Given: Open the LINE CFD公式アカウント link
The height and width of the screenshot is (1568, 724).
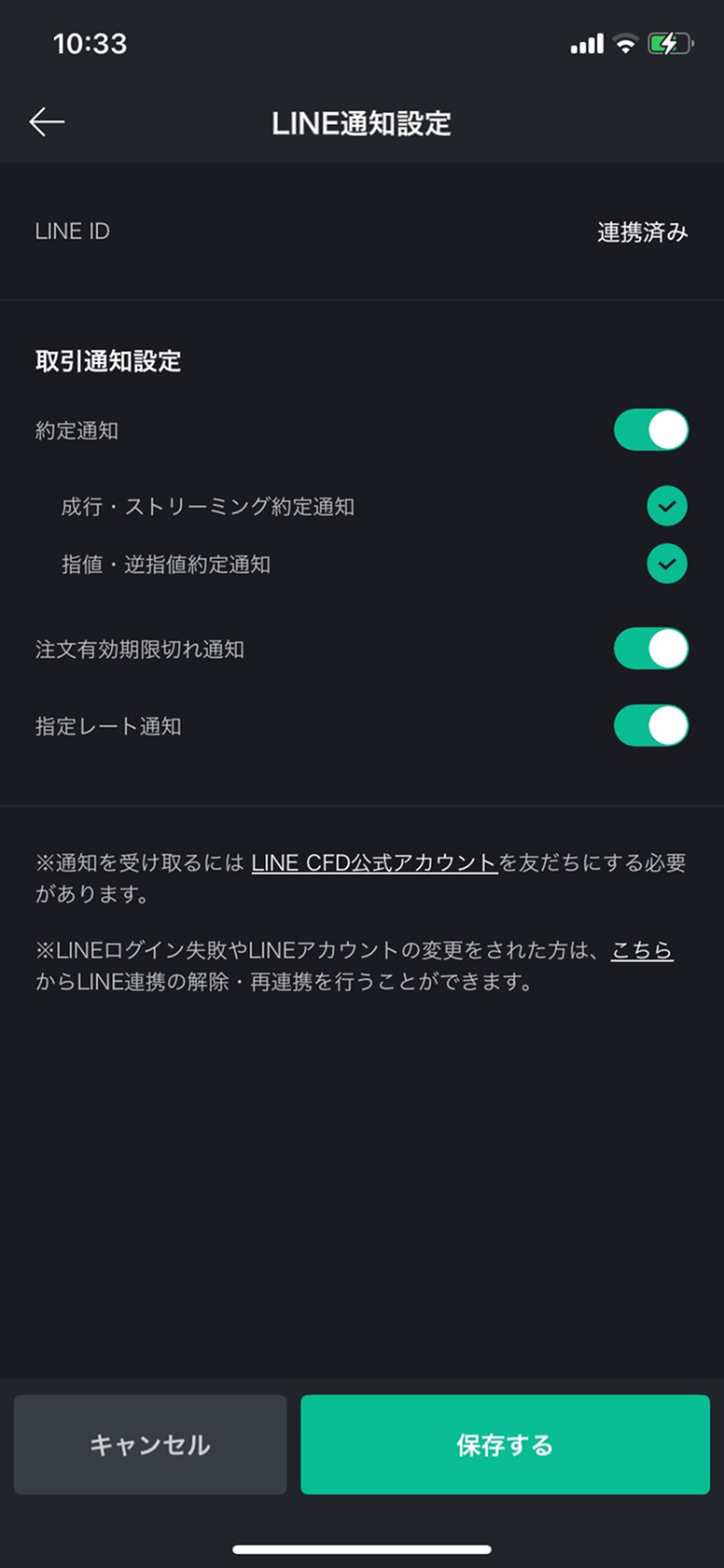Looking at the screenshot, I should point(374,863).
